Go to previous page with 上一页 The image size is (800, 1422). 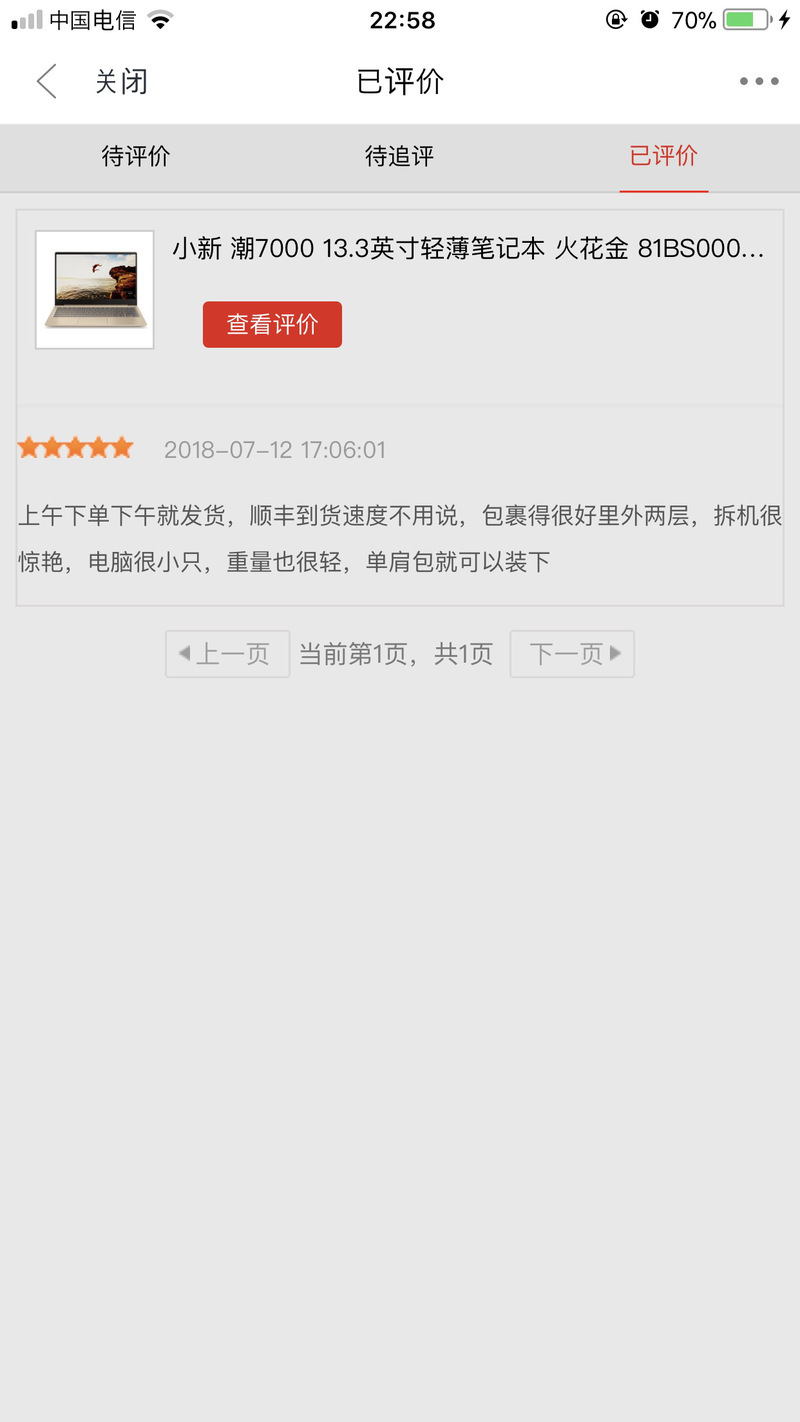pyautogui.click(x=228, y=654)
